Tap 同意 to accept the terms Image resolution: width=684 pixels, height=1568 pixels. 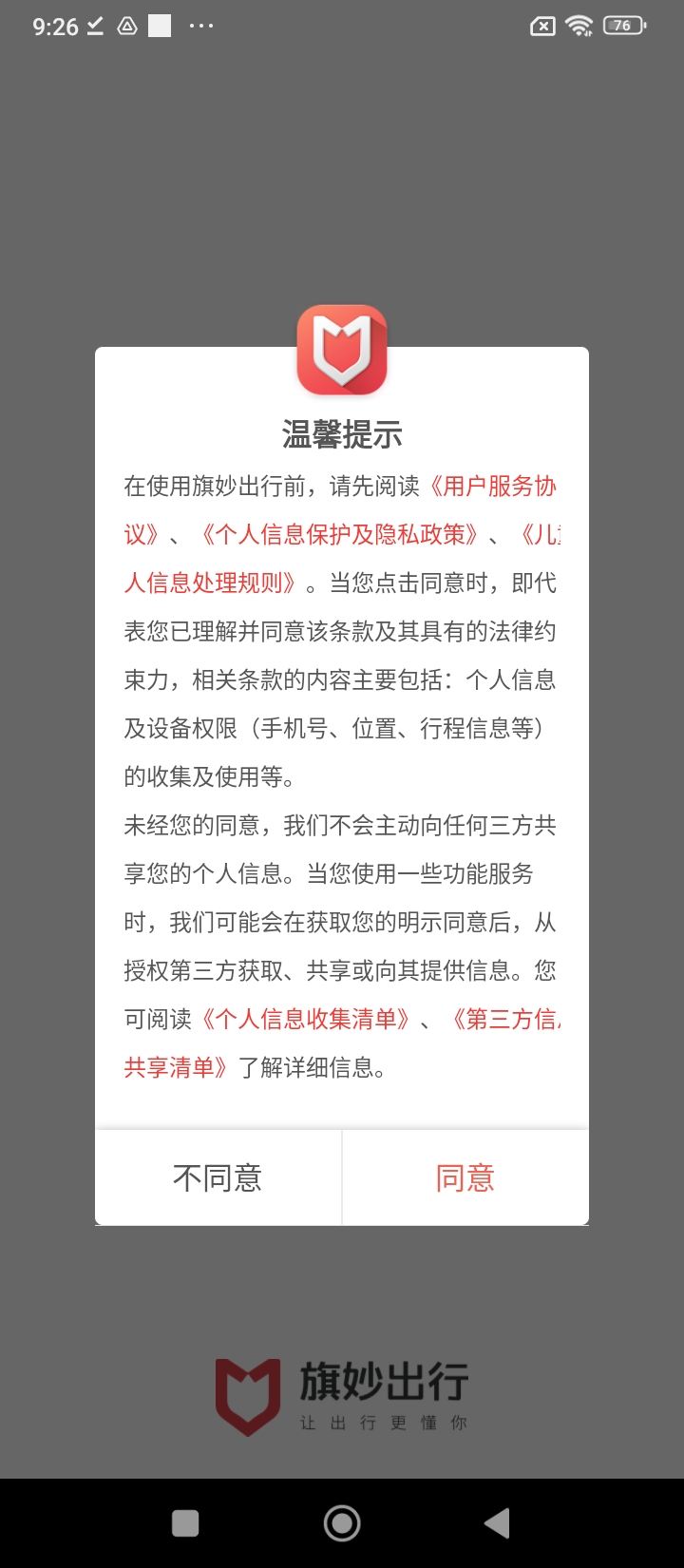click(465, 1178)
